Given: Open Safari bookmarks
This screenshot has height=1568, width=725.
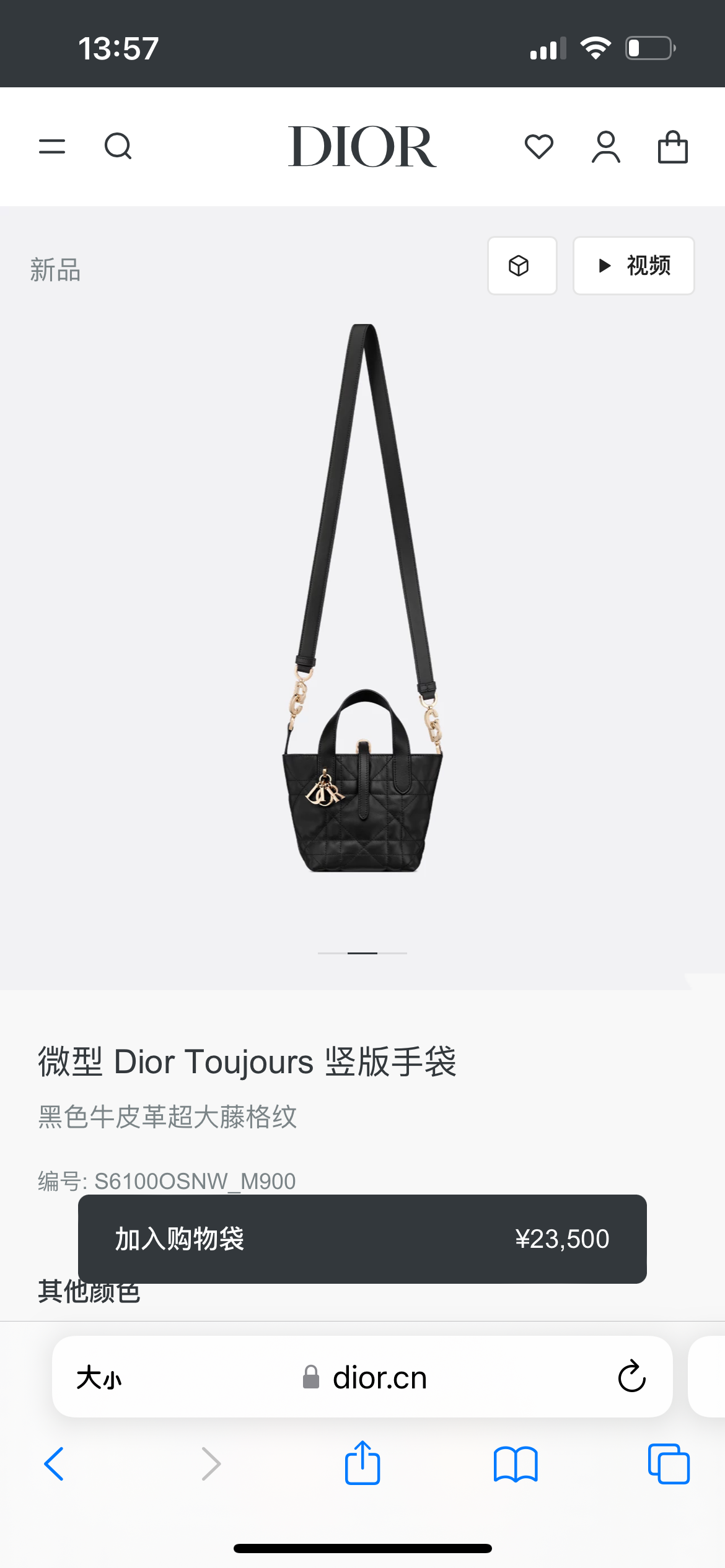Looking at the screenshot, I should click(516, 1464).
